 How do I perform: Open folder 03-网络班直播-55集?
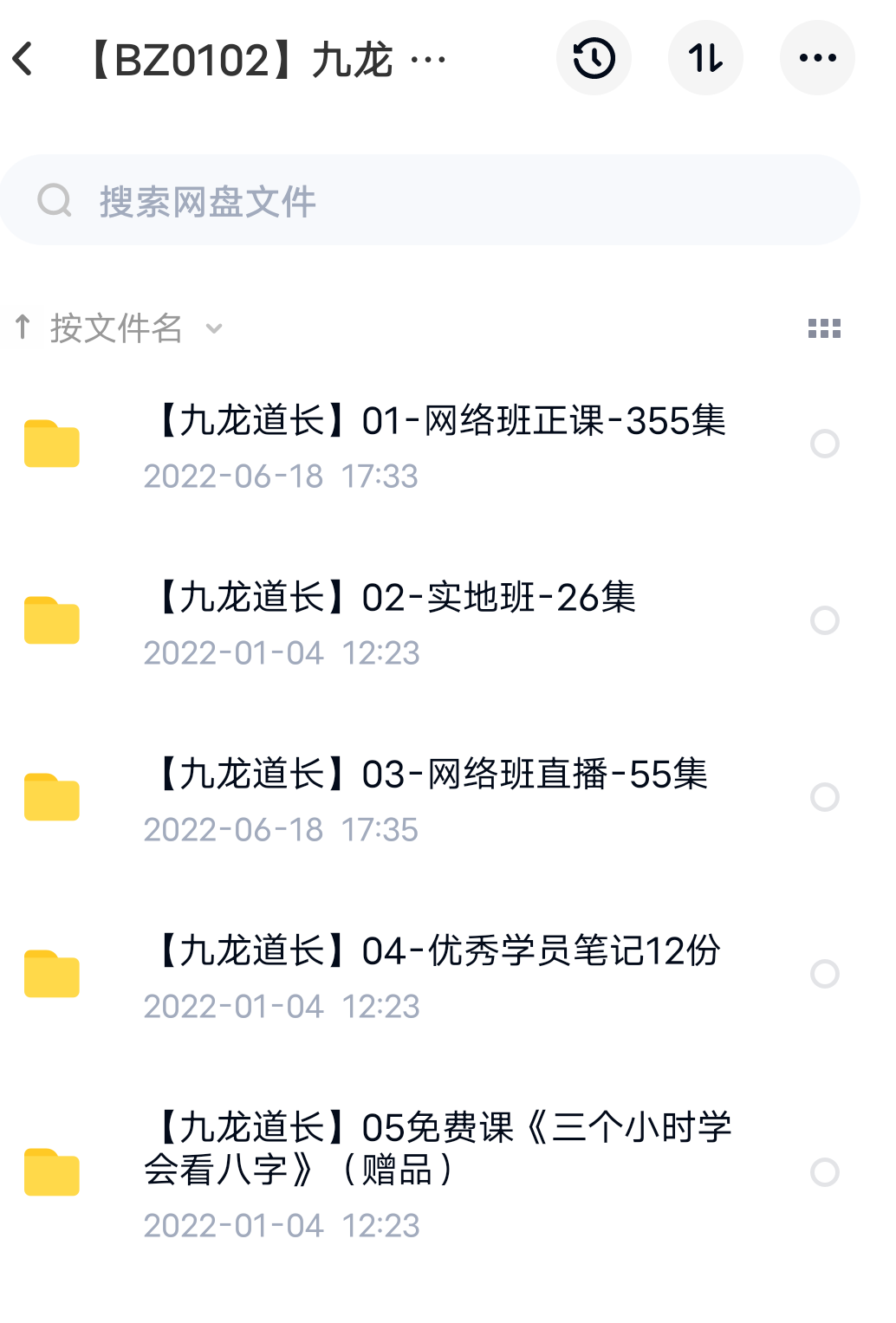[431, 776]
